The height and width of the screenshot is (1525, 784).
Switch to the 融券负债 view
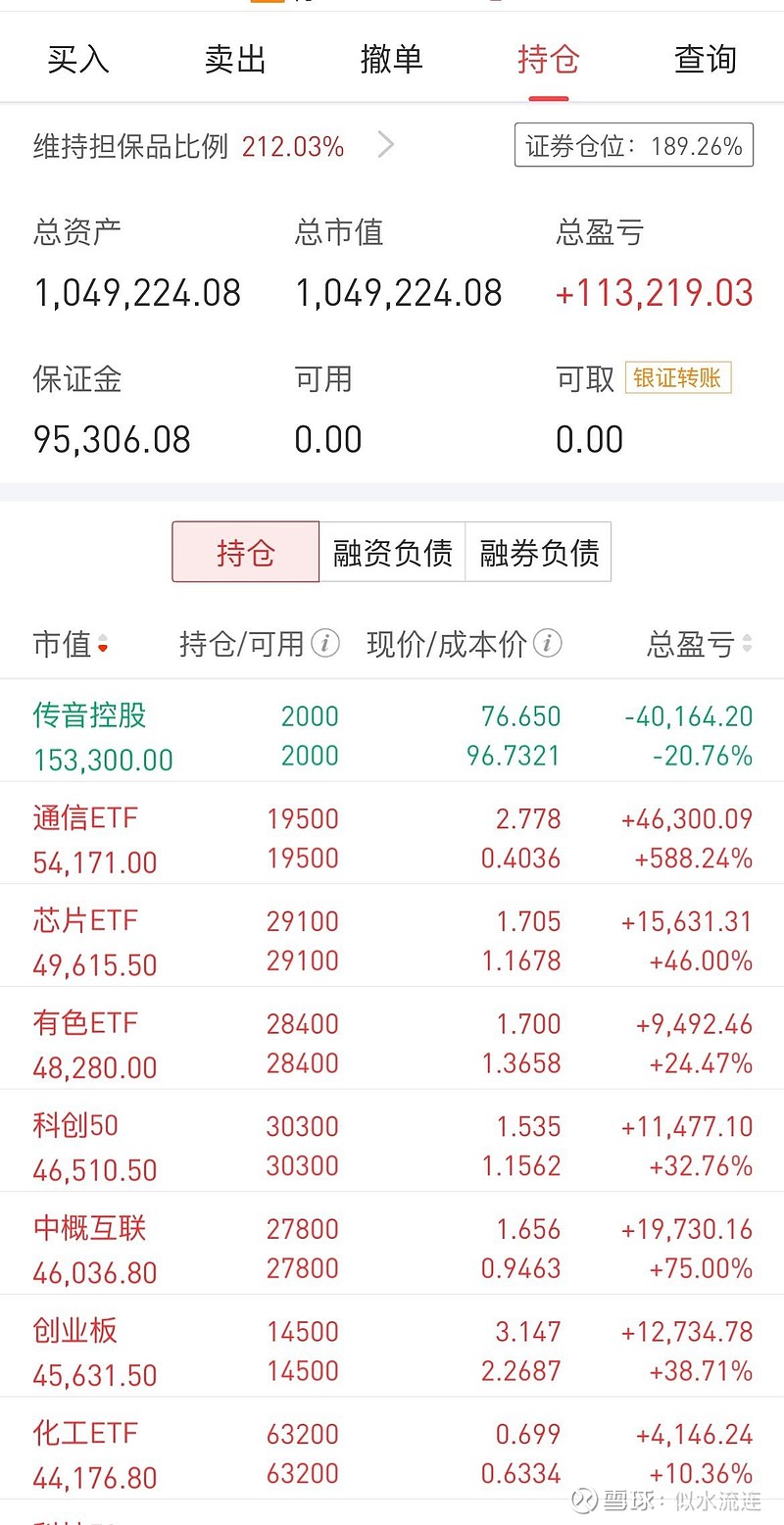(x=538, y=551)
